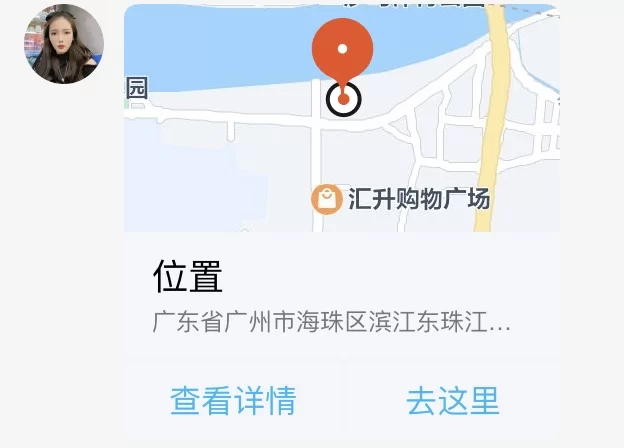Viewport: 624px width, 448px height.
Task: Tap 去这里 to navigate there
Action: (452, 401)
